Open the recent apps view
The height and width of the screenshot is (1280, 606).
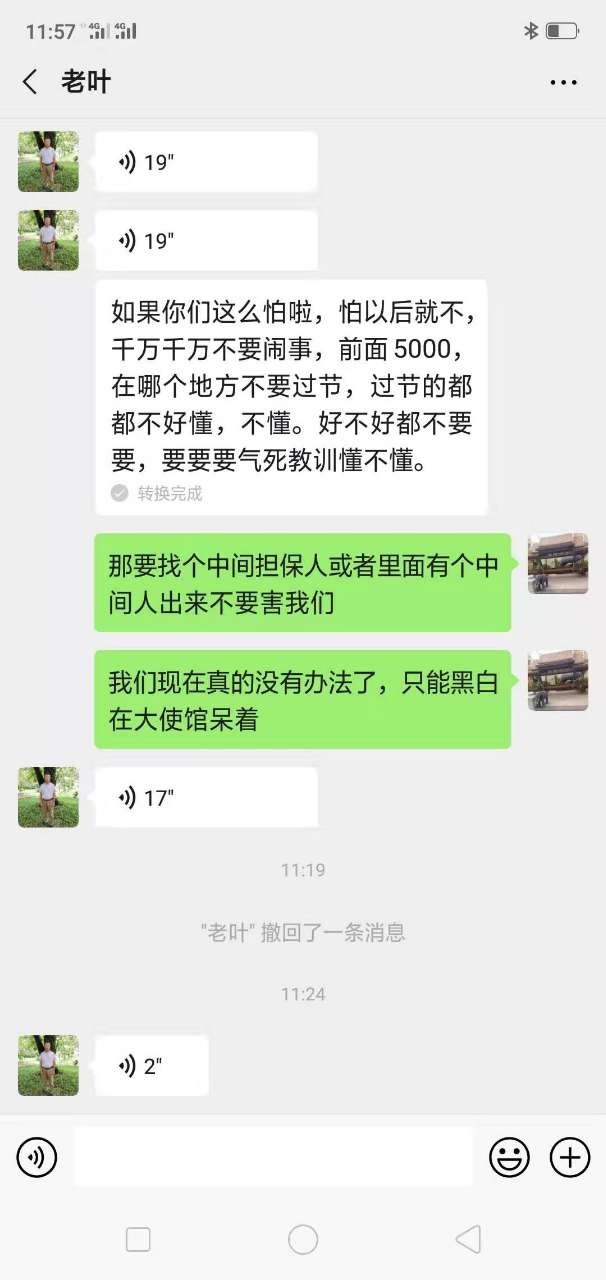click(138, 1240)
